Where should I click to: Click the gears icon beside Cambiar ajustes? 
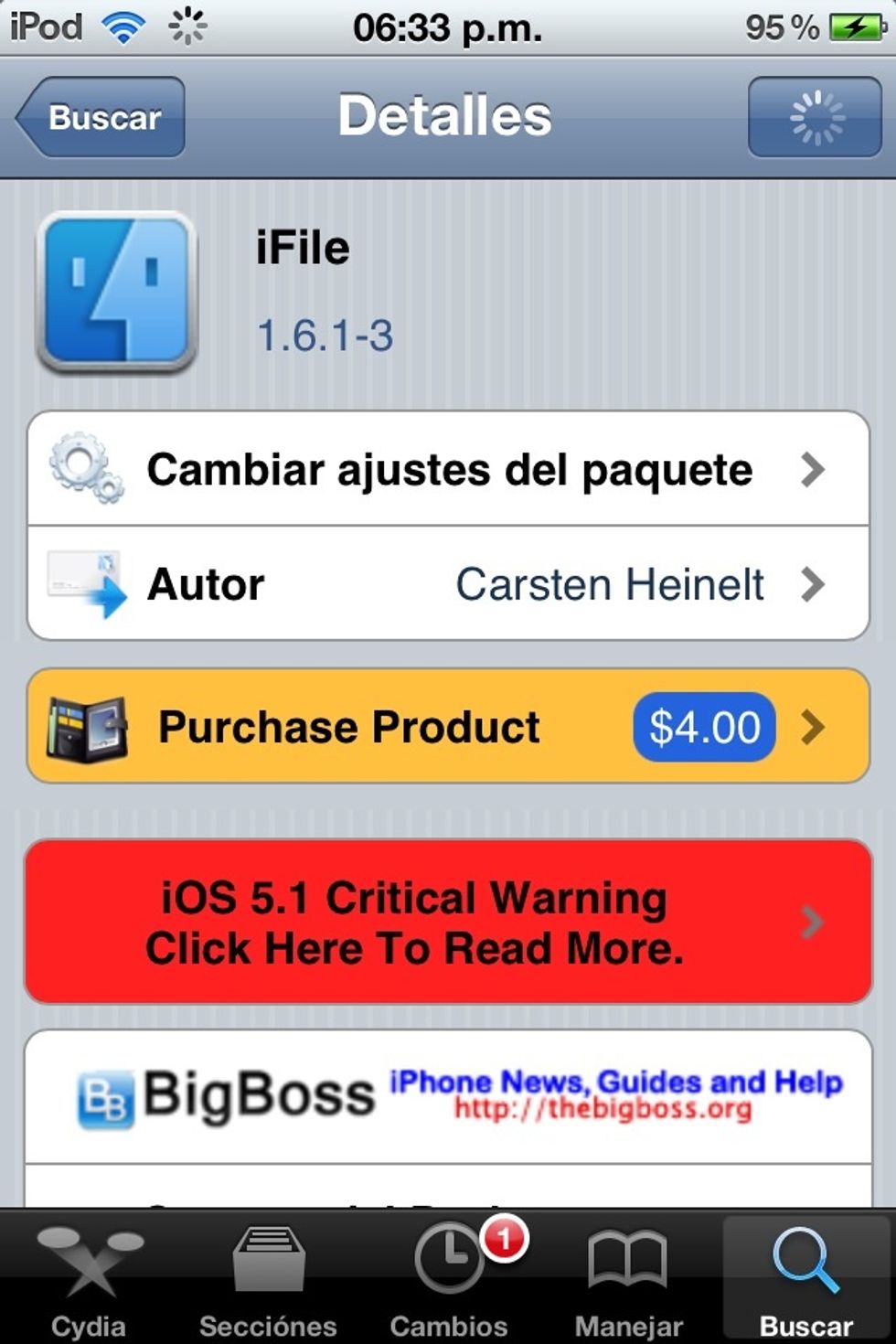coord(87,469)
